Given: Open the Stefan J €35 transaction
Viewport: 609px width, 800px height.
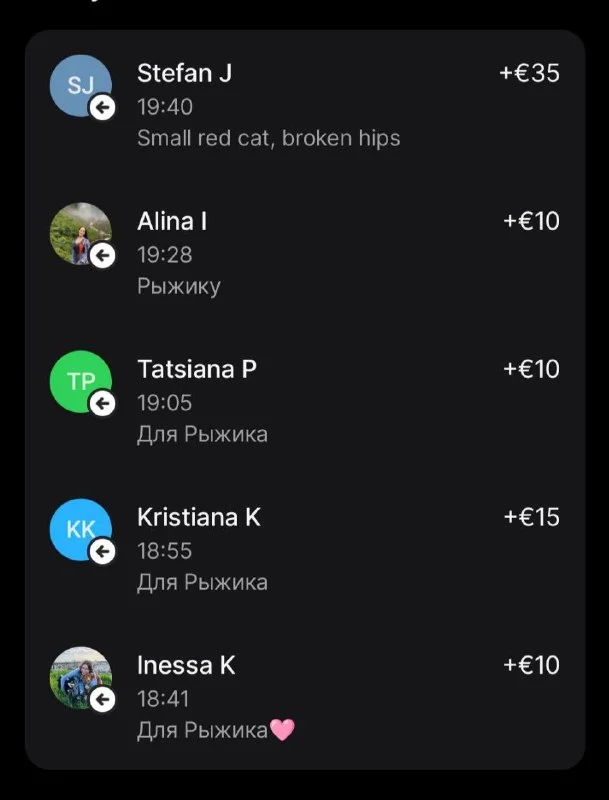Looking at the screenshot, I should 300,104.
